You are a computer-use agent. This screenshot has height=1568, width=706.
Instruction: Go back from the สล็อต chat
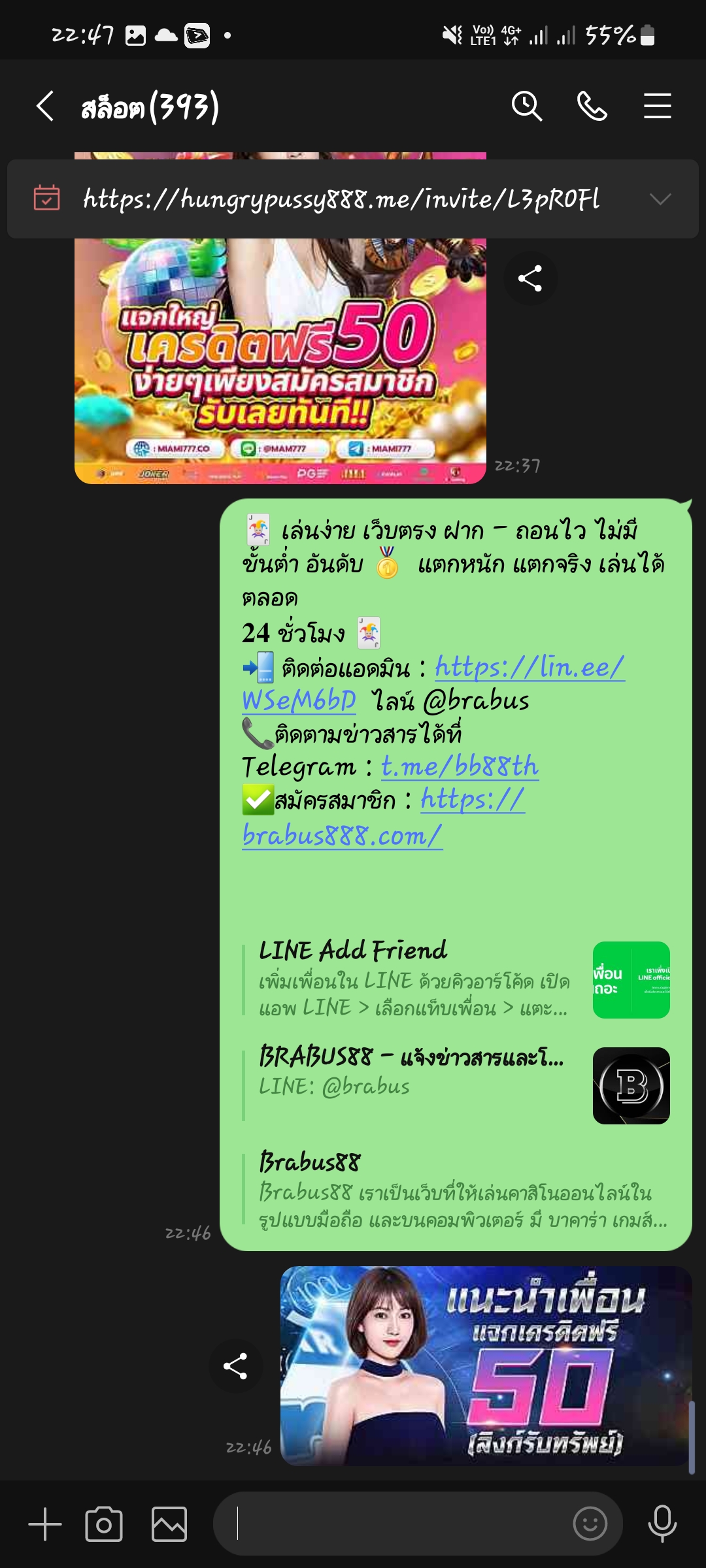point(45,106)
